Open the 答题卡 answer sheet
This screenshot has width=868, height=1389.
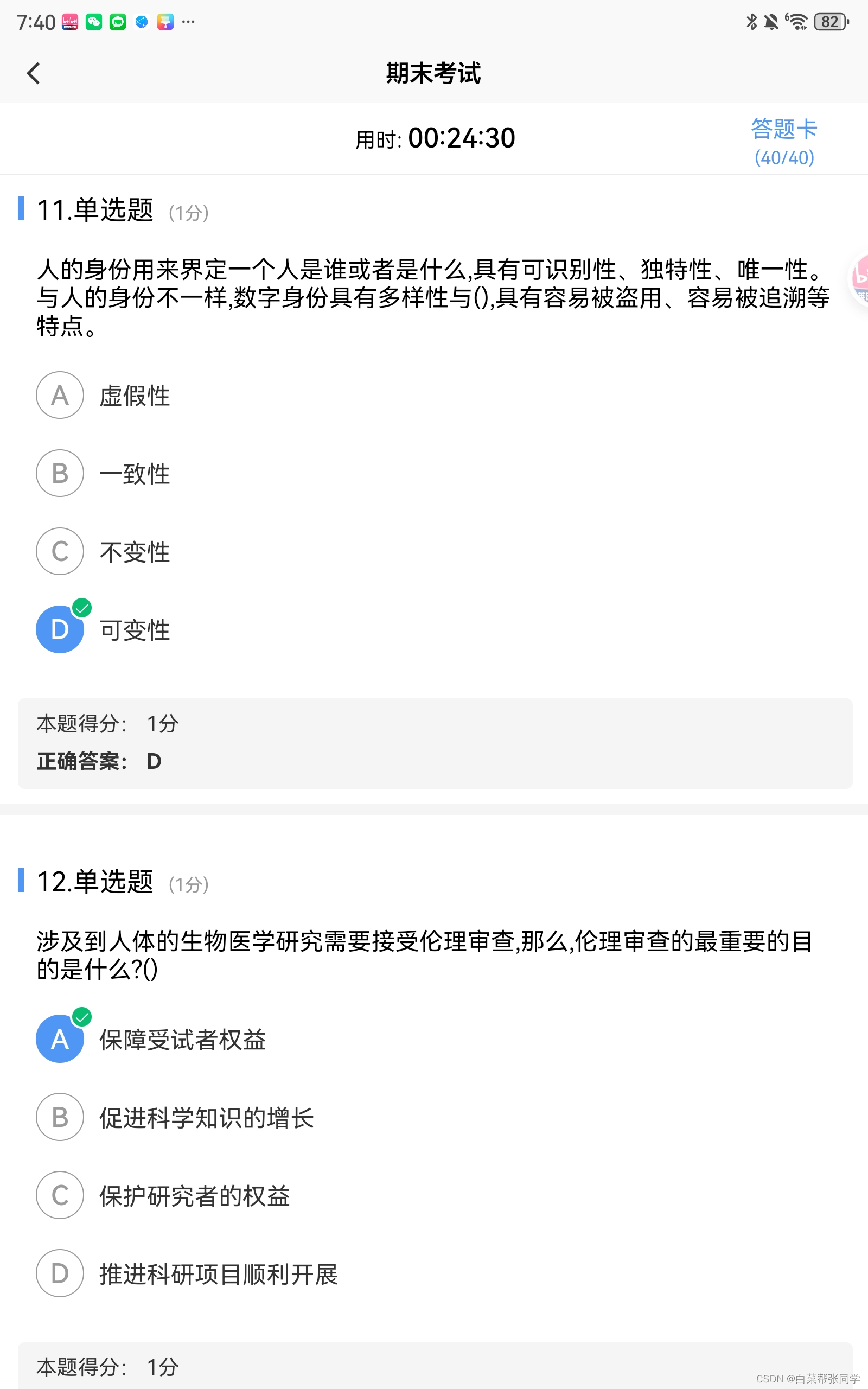pos(783,141)
